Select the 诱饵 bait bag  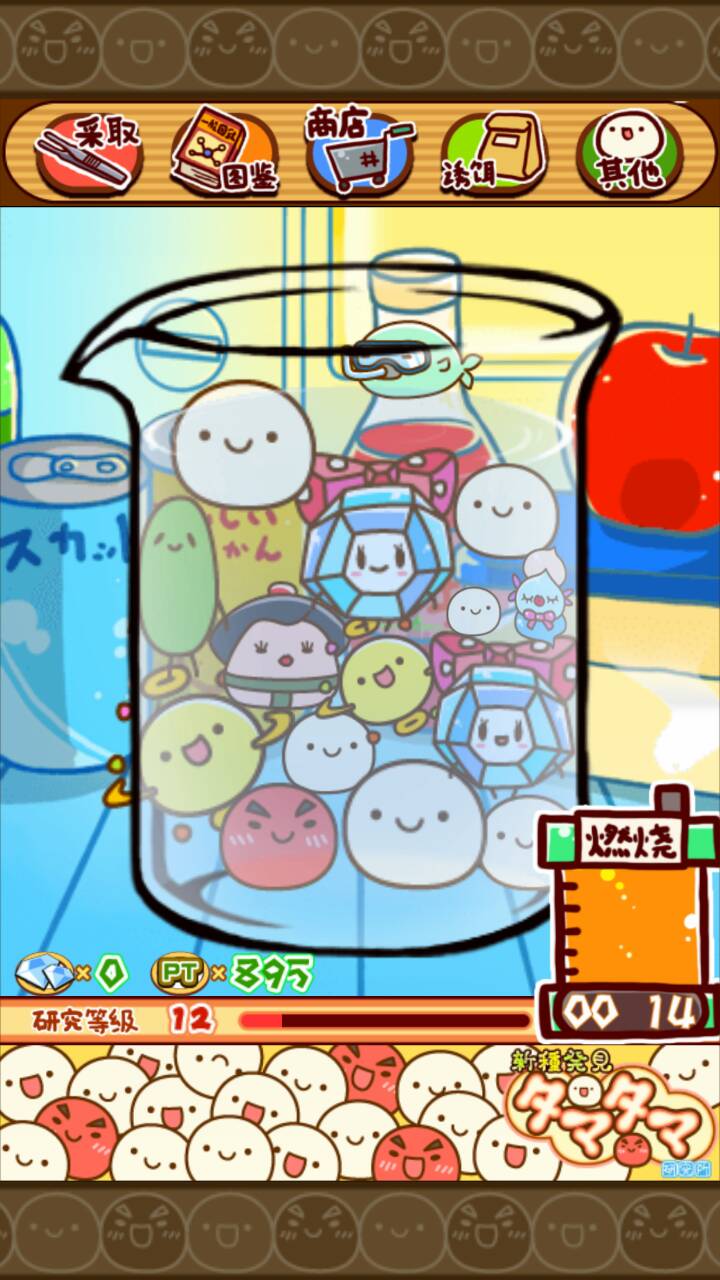point(495,153)
